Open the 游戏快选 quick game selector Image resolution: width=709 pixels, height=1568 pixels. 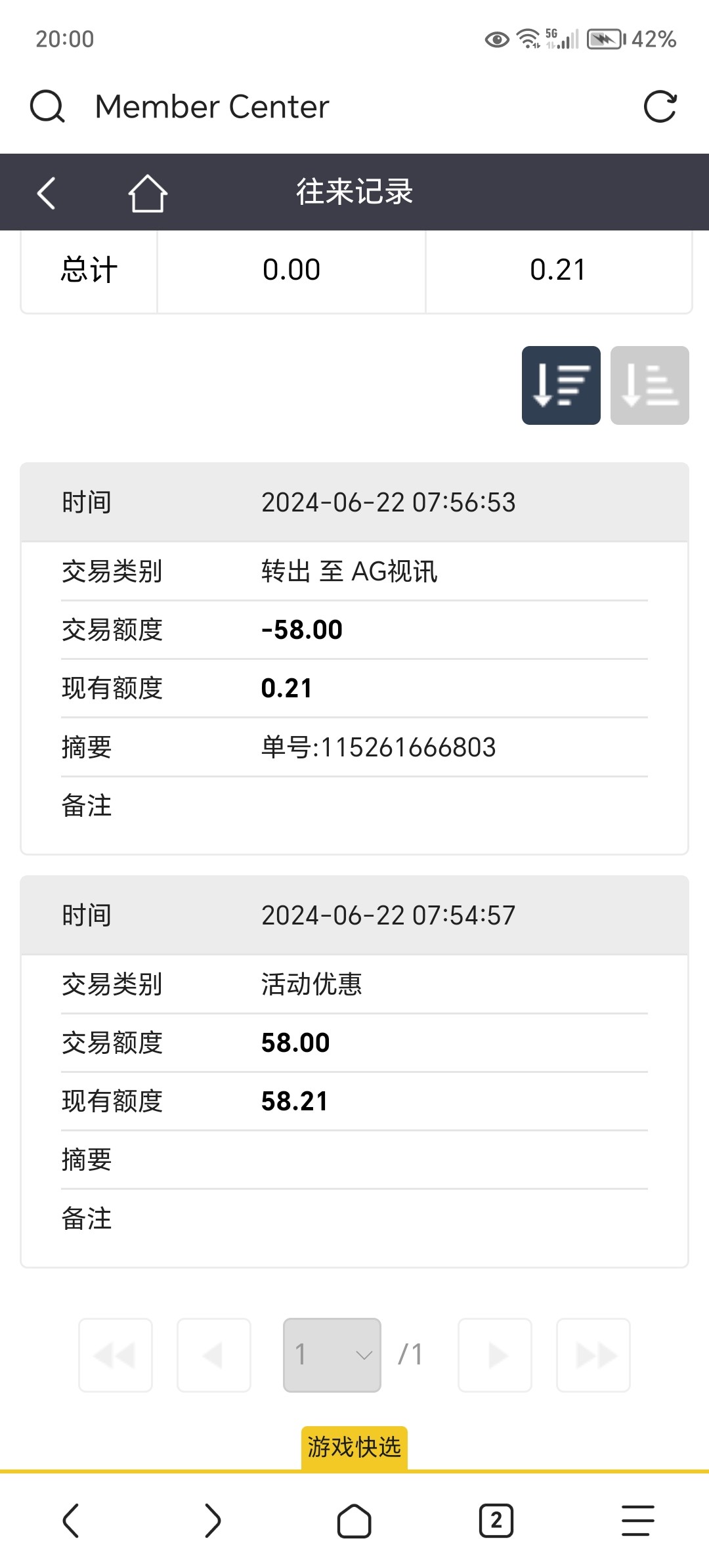click(x=354, y=1447)
